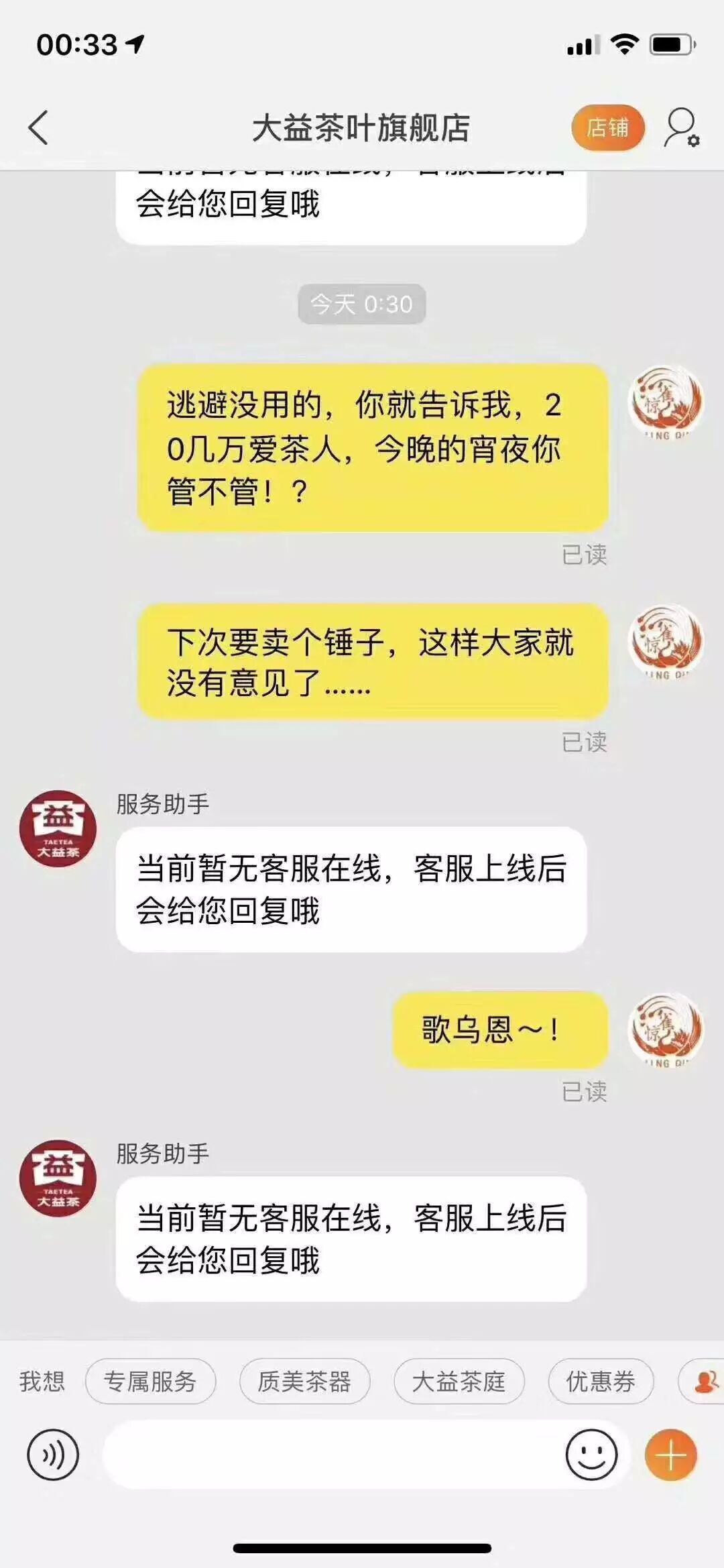Viewport: 724px width, 1568px height.
Task: Select the 专属服务 chip
Action: click(x=150, y=1381)
